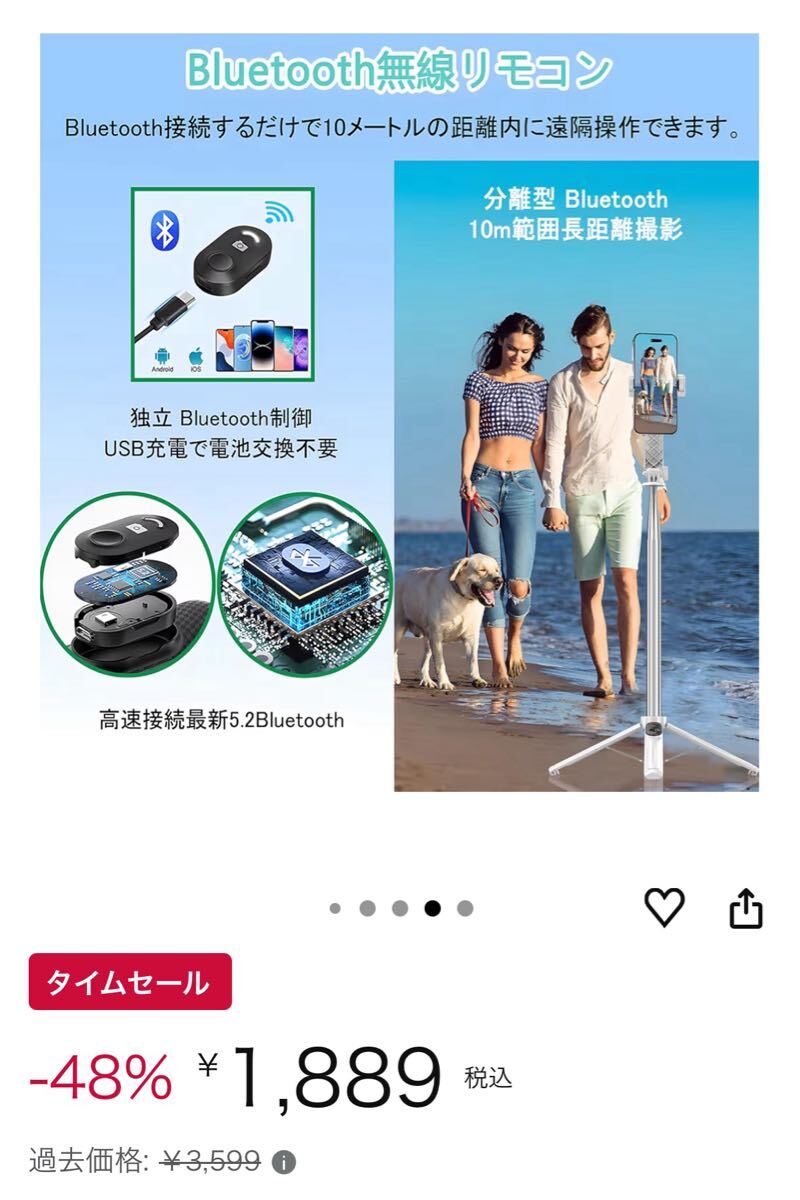Add this product to the wish list
This screenshot has width=800, height=1200.
664,908
